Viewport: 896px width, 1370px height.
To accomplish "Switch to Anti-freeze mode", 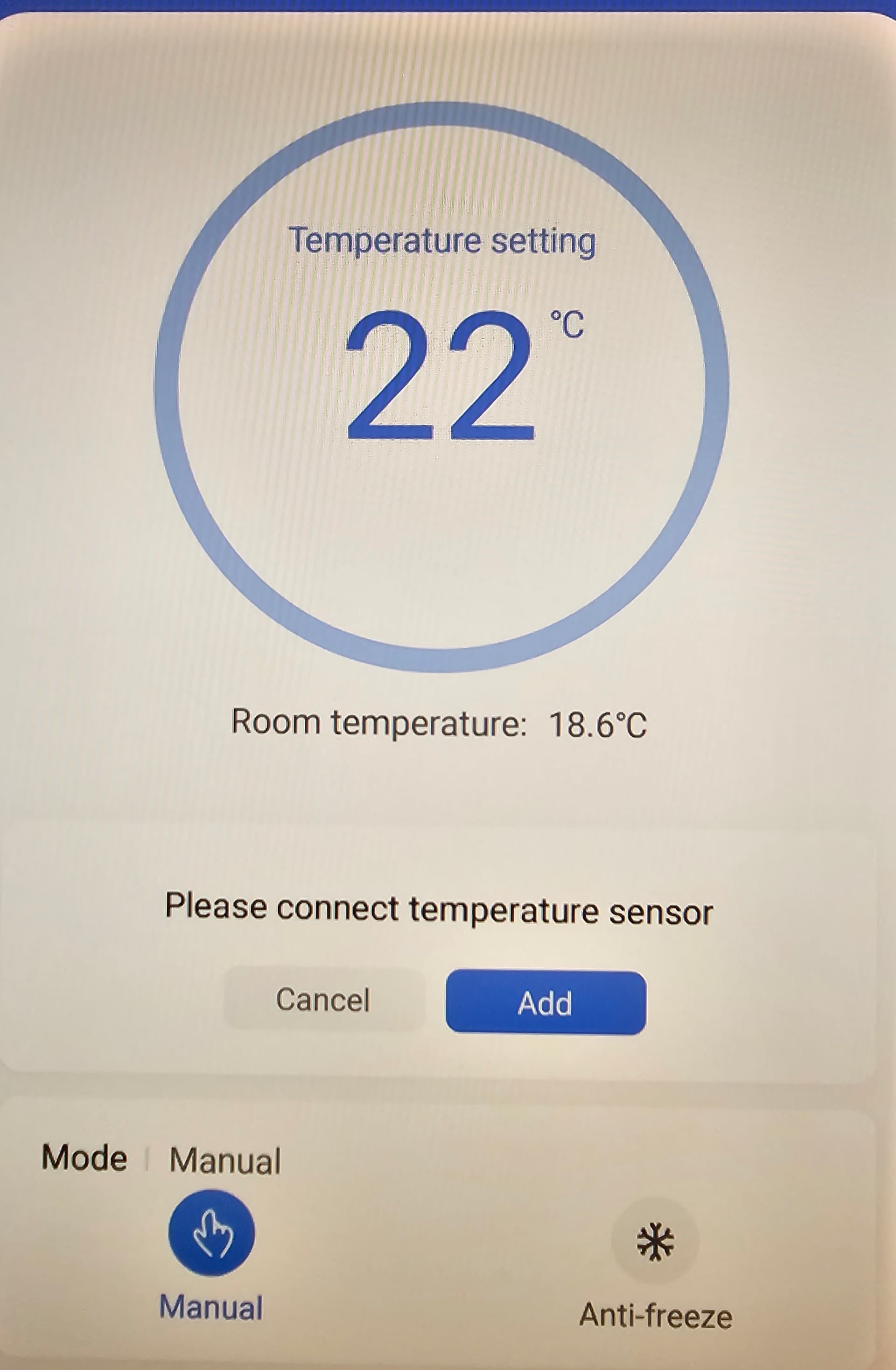I will (655, 1242).
